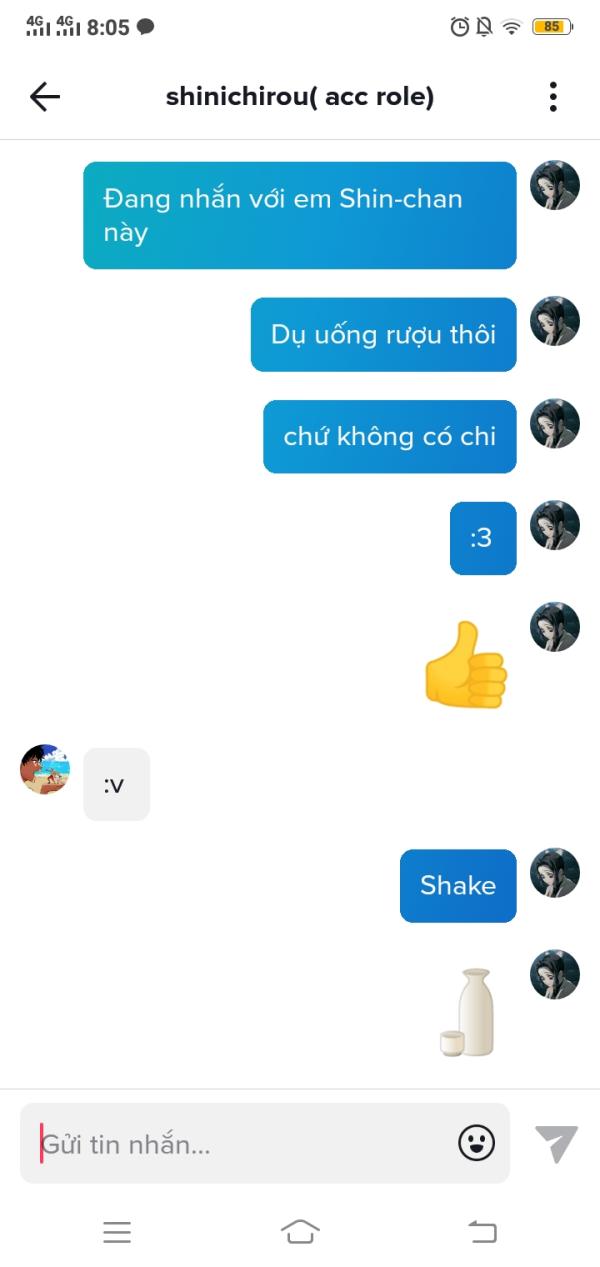Image resolution: width=600 pixels, height=1267 pixels.
Task: Open recent apps from the navigation bar
Action: pyautogui.click(x=117, y=1232)
